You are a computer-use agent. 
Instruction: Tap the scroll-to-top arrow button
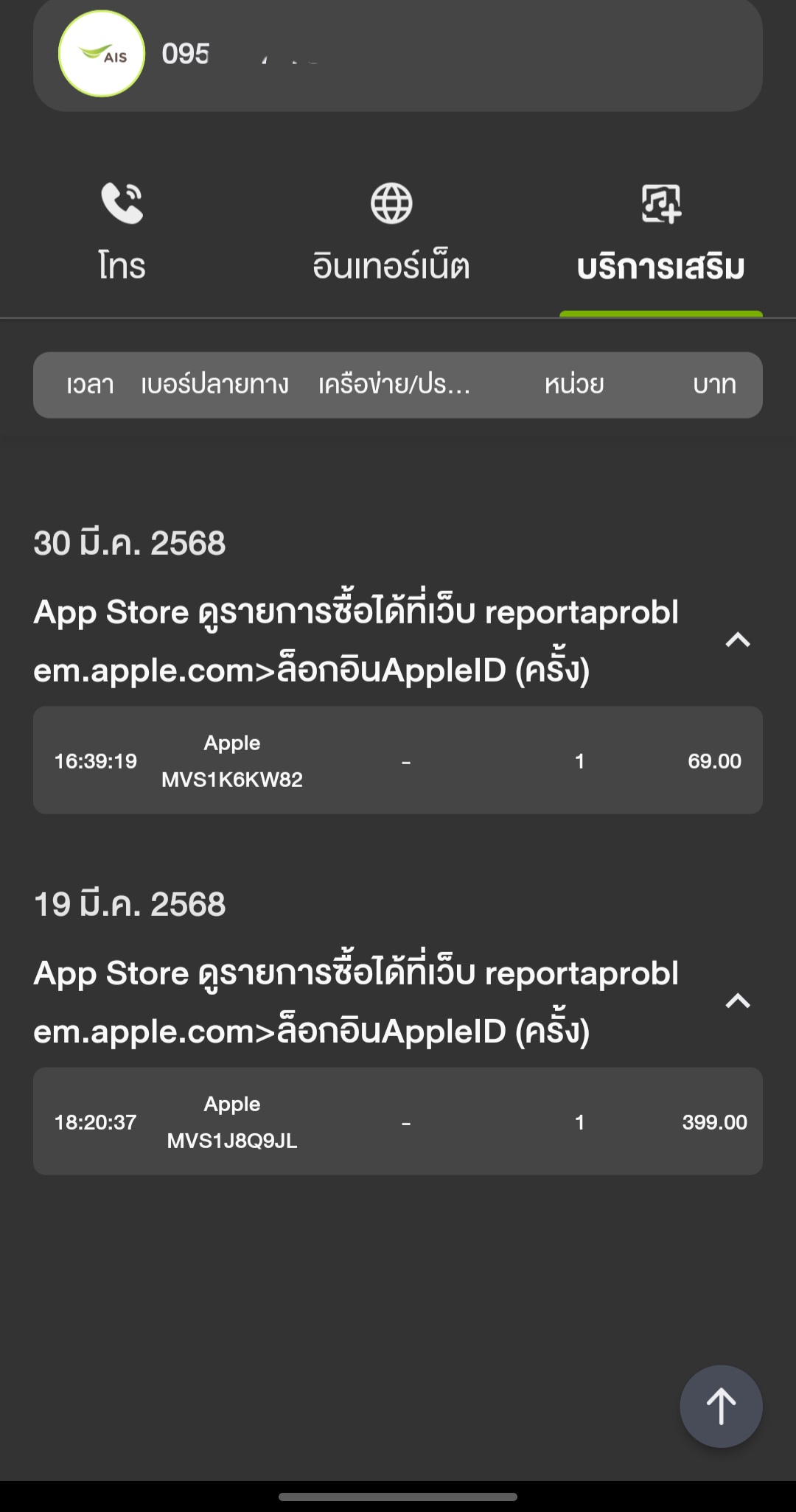tap(721, 1407)
